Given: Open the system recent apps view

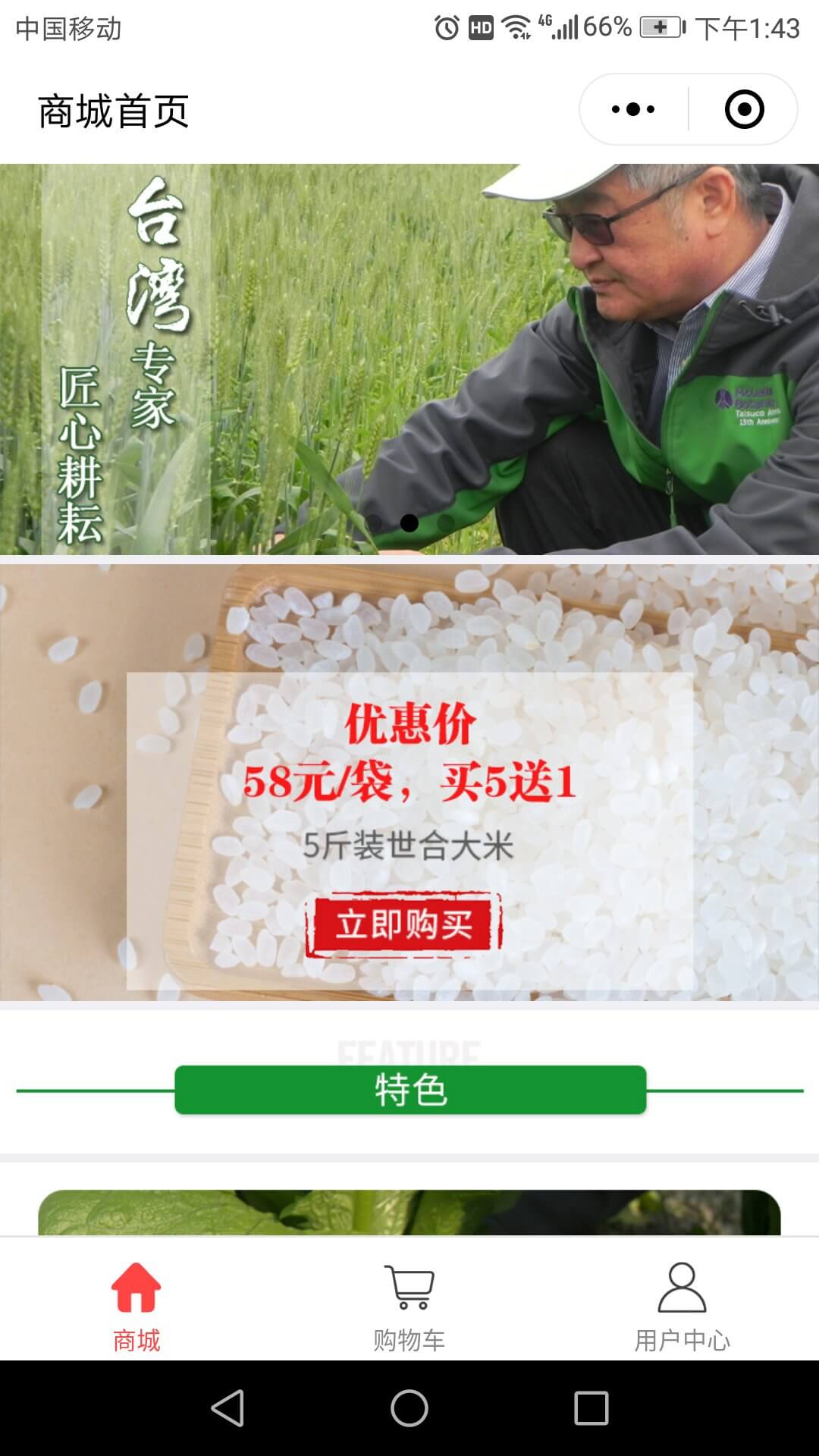Looking at the screenshot, I should pos(591,1408).
